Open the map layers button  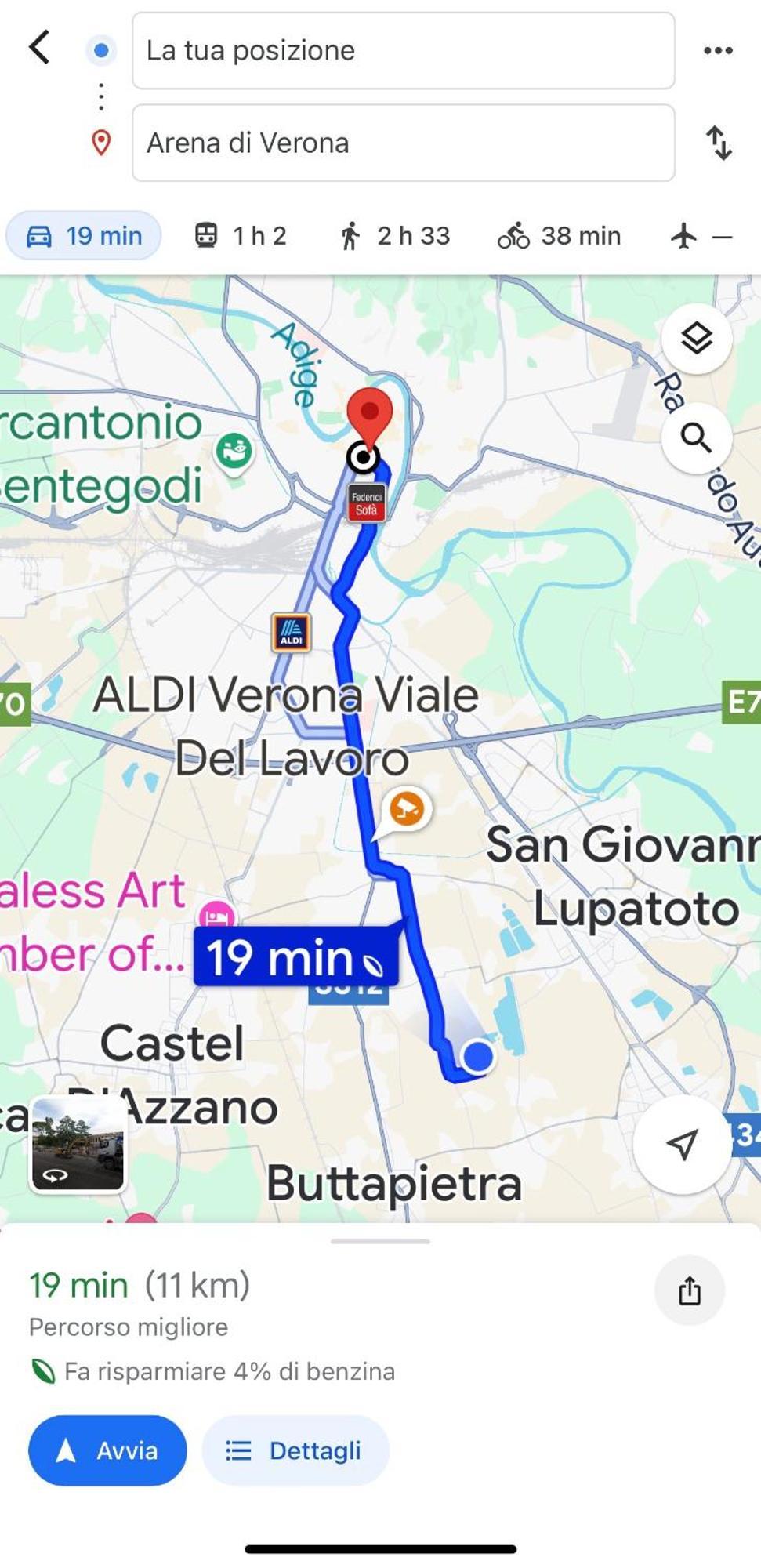[696, 339]
